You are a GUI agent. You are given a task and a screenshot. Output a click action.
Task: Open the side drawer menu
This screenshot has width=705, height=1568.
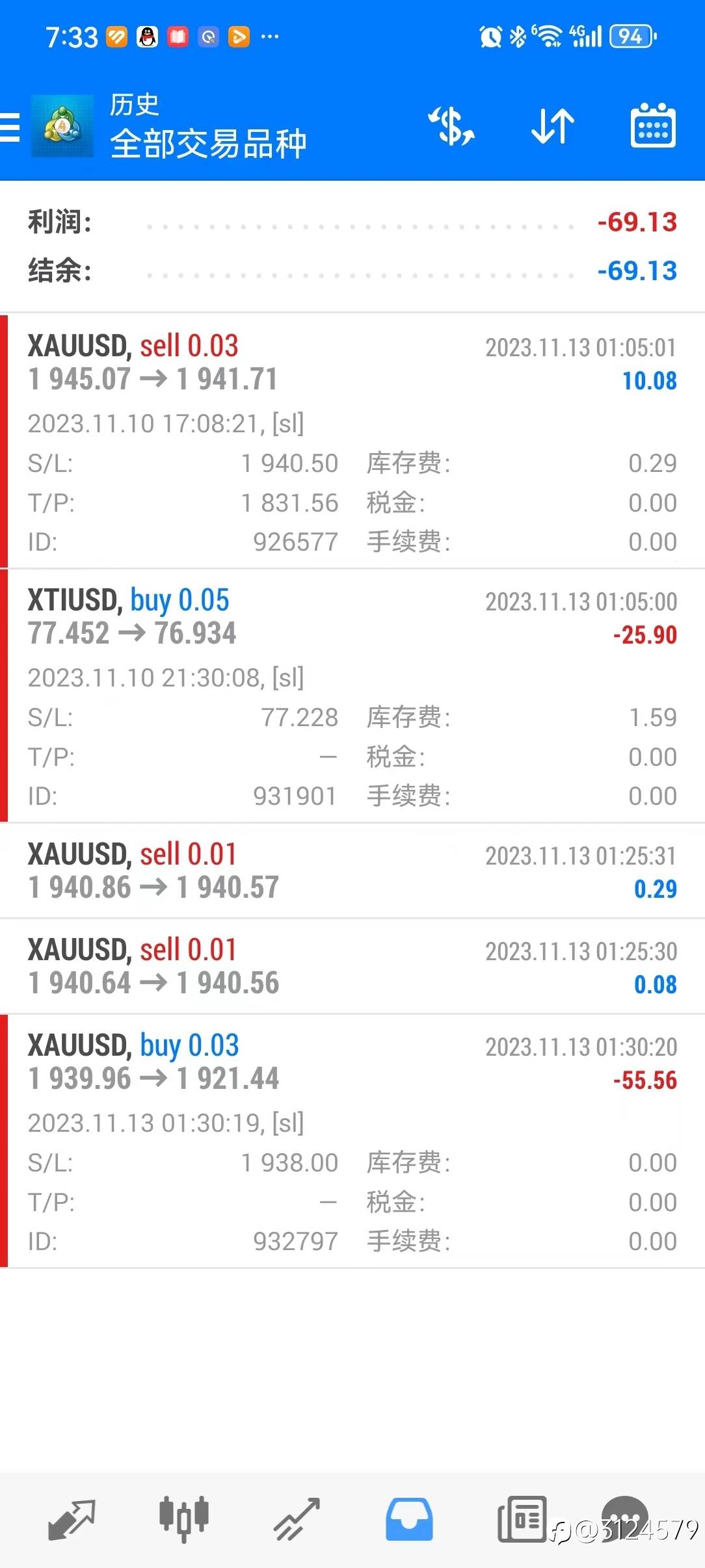(x=10, y=127)
